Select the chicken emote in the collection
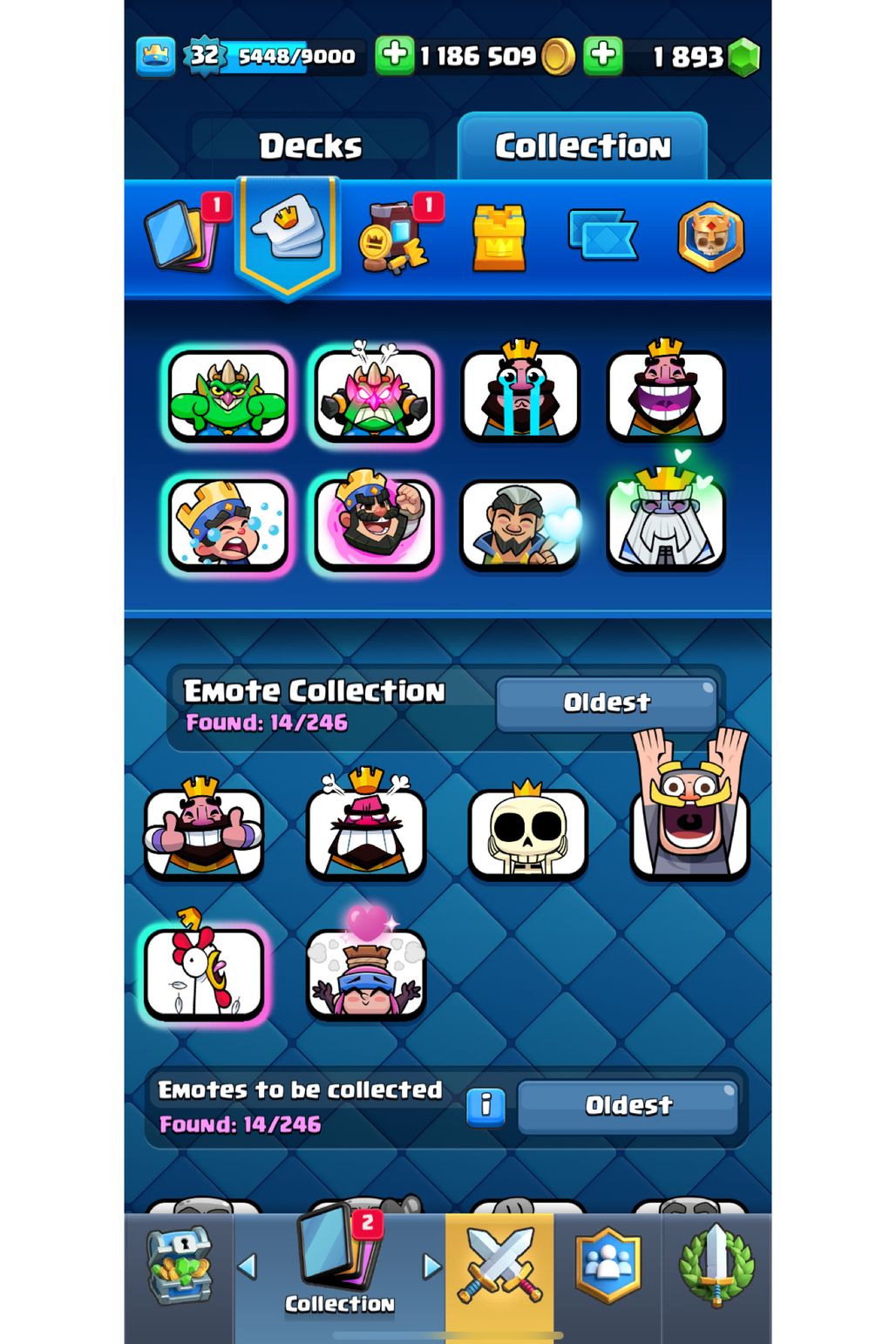This screenshot has width=896, height=1344. (x=204, y=974)
